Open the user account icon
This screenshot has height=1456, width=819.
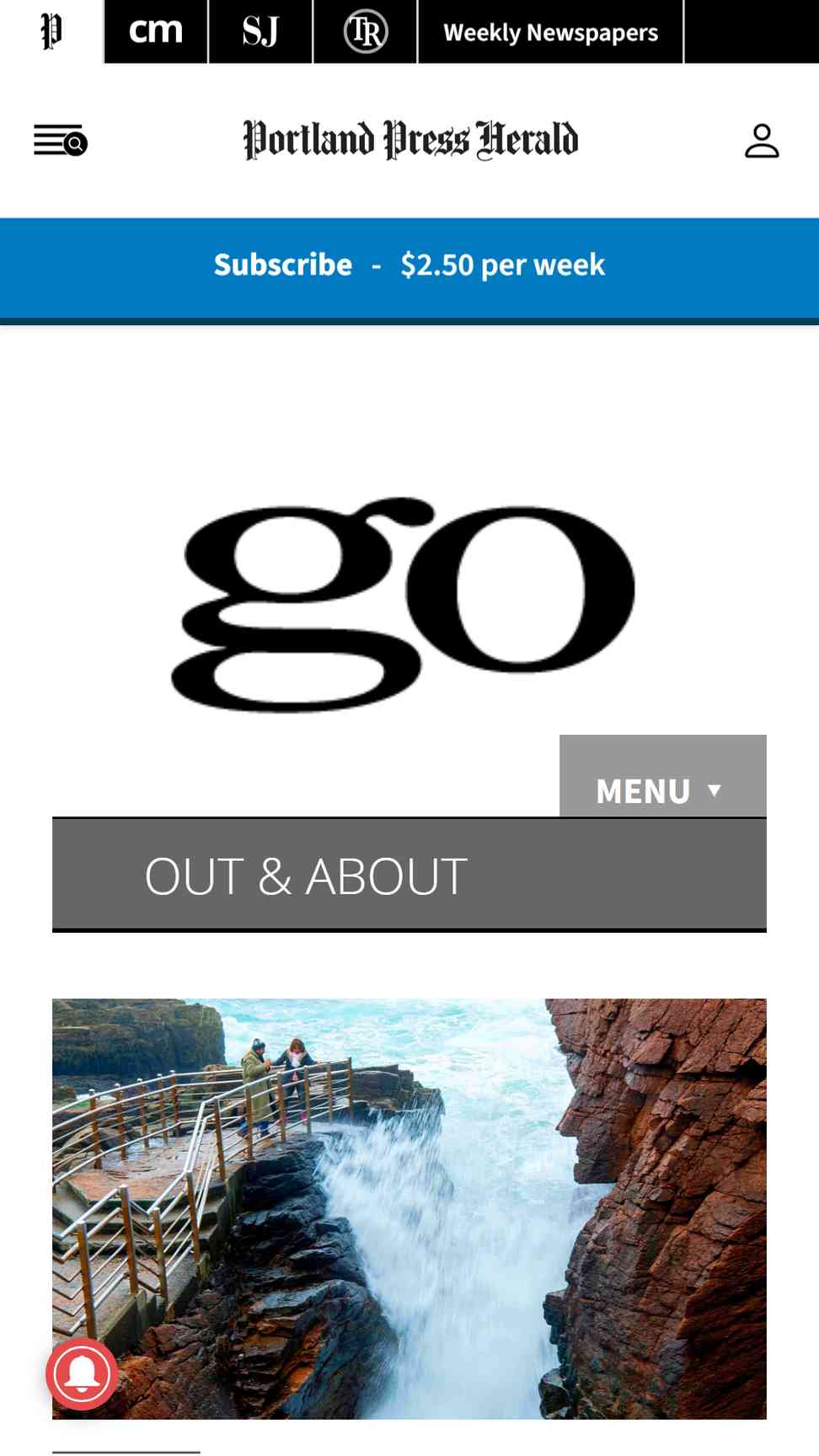762,141
